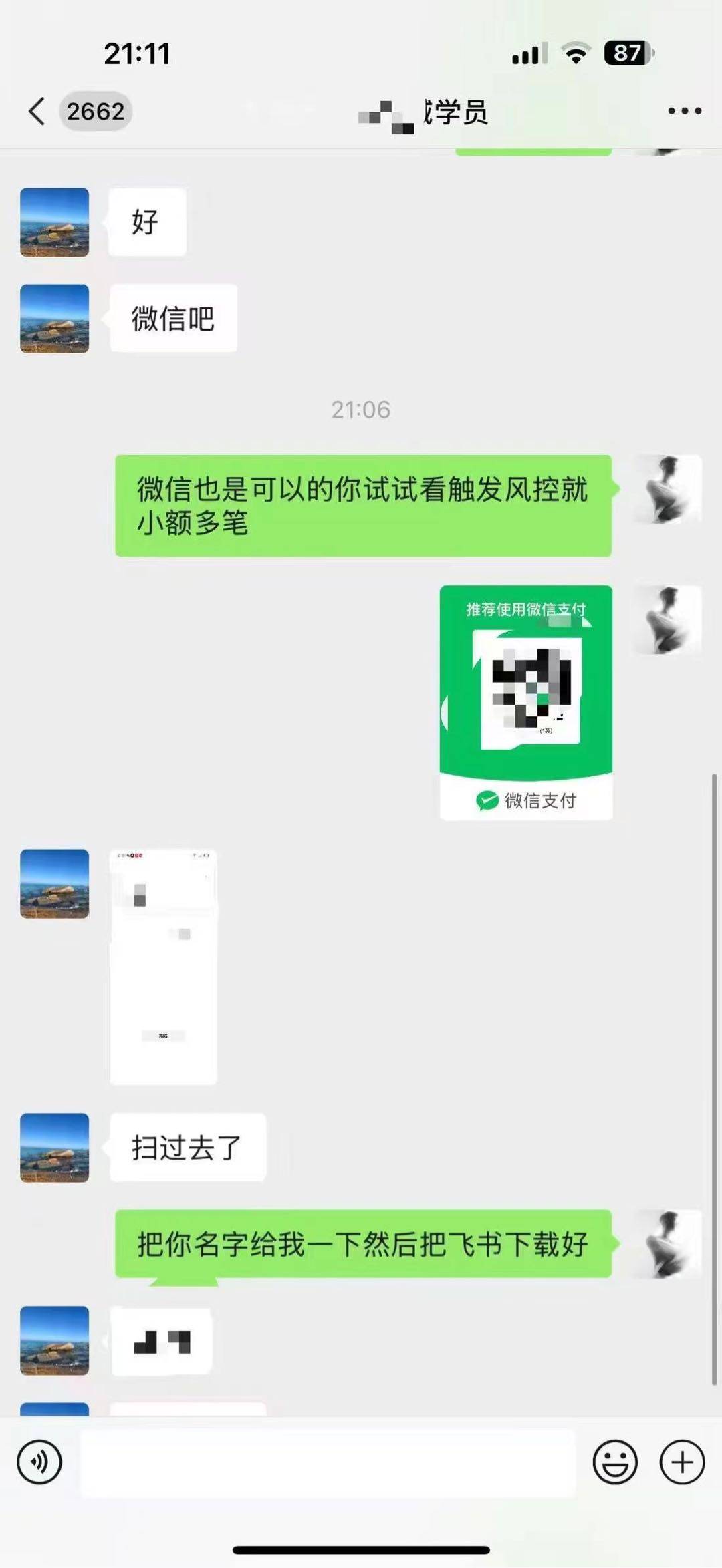Open my avatar beside the 飞书 message

(x=667, y=1244)
